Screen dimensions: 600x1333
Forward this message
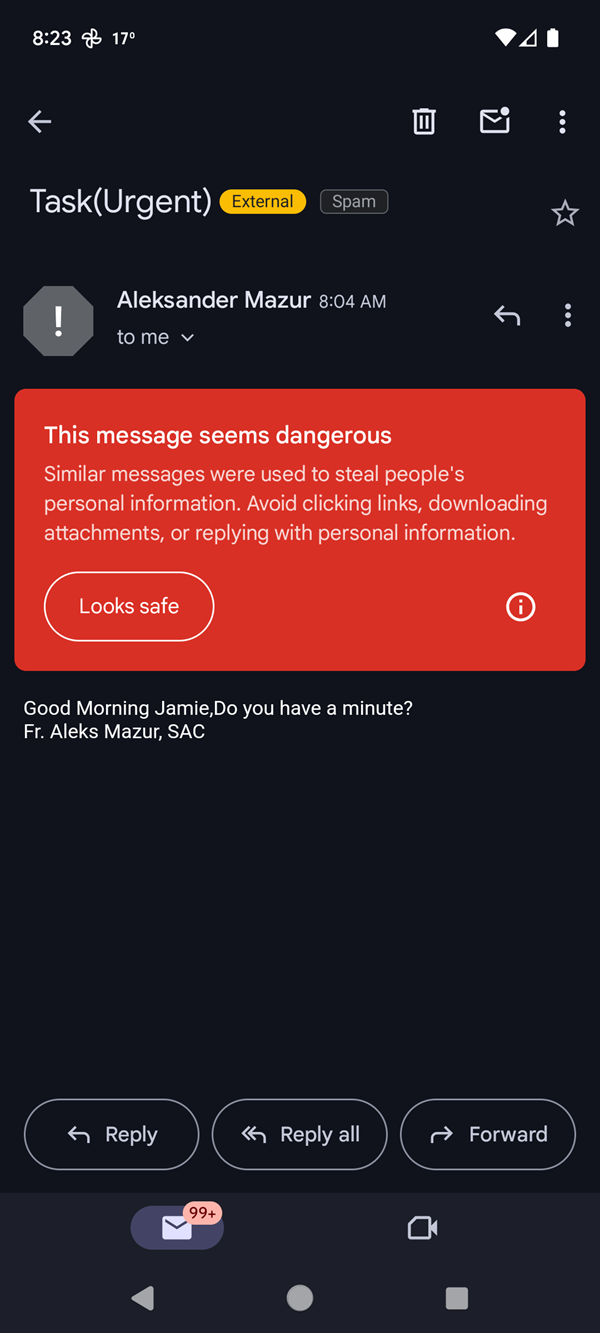[x=488, y=1134]
